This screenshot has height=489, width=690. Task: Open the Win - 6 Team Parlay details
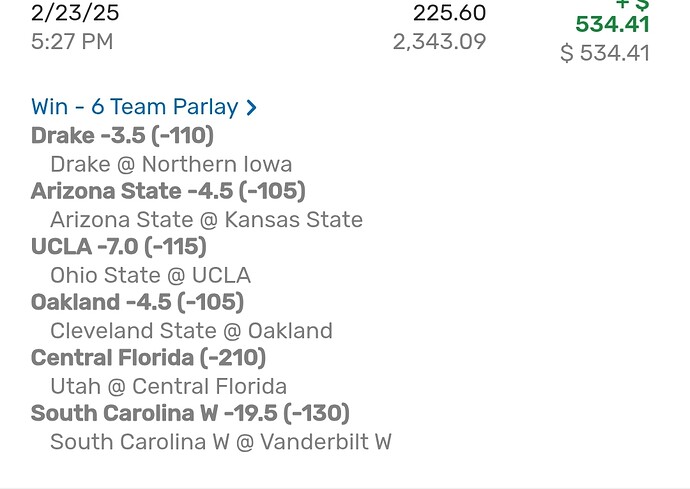click(143, 107)
